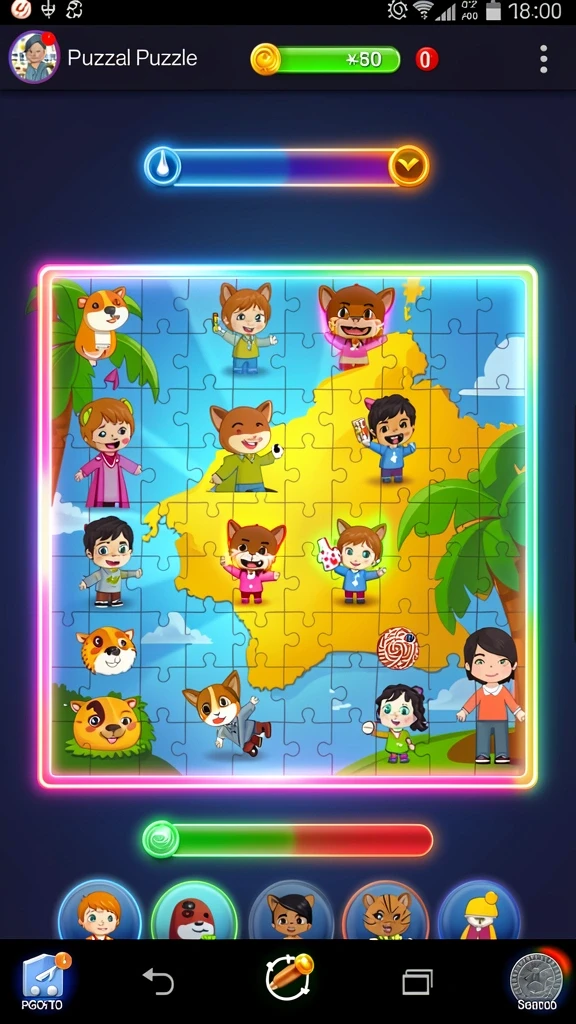Image resolution: width=576 pixels, height=1024 pixels.
Task: Select the striped tiger cat character button
Action: pos(386,911)
